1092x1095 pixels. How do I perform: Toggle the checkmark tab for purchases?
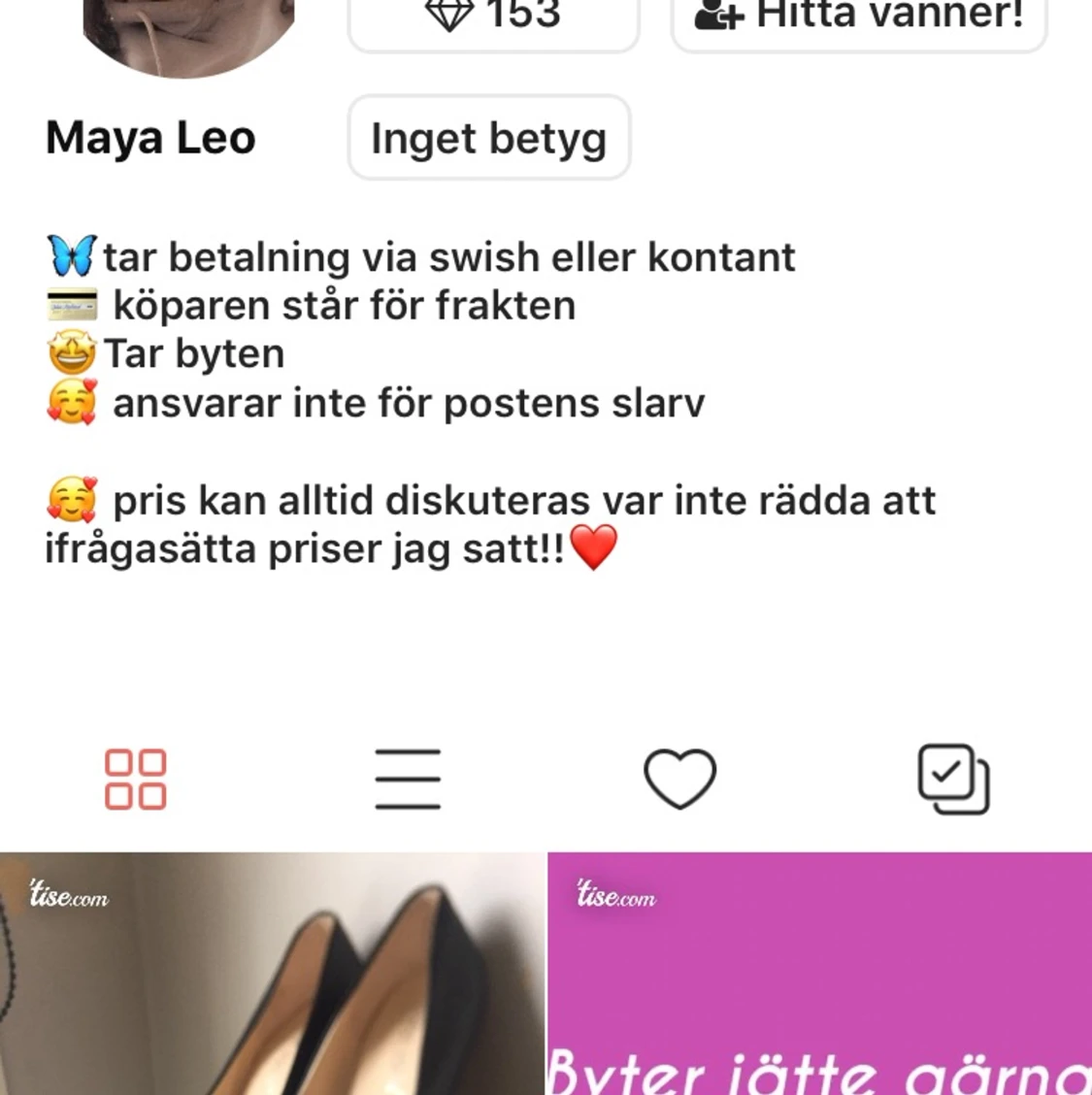tap(953, 778)
